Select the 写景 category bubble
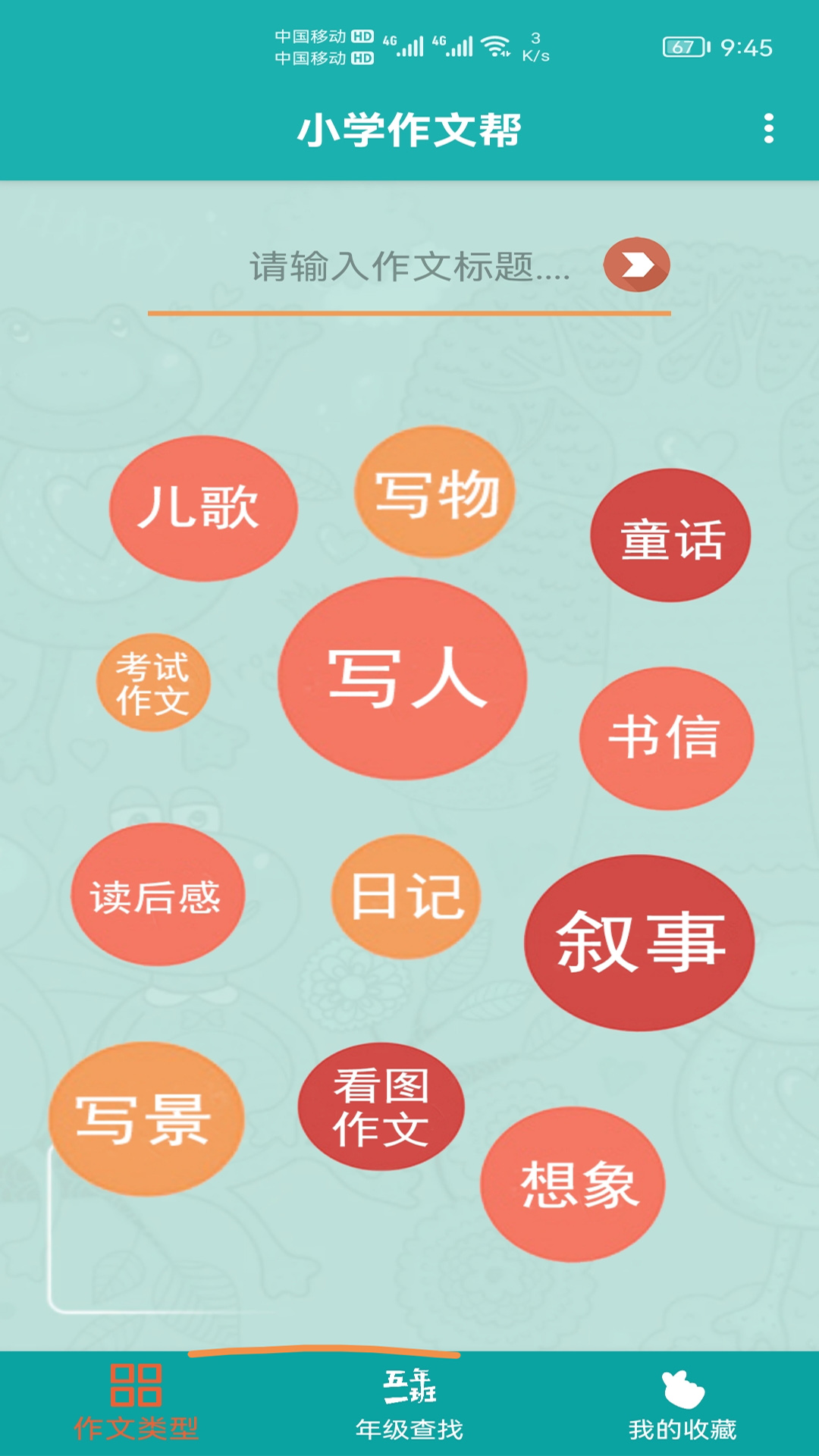The image size is (819, 1456). tap(146, 1119)
